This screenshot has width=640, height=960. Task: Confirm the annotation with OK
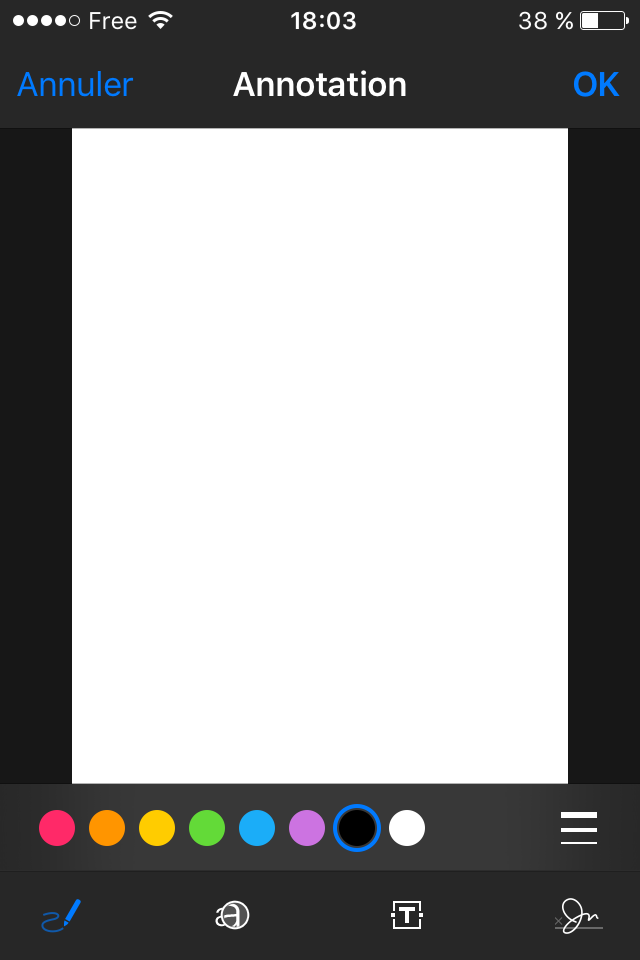596,85
